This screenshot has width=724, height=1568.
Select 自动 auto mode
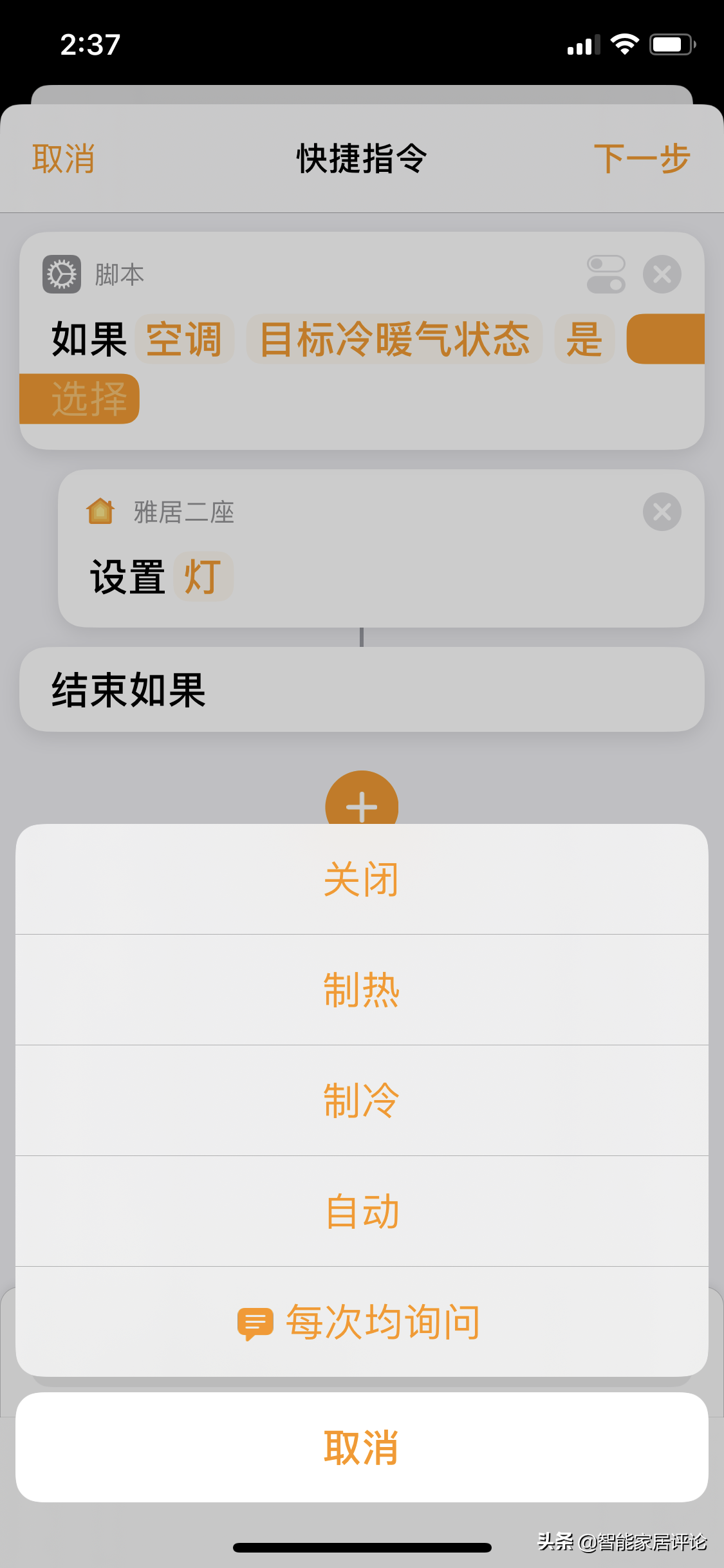(x=362, y=1211)
